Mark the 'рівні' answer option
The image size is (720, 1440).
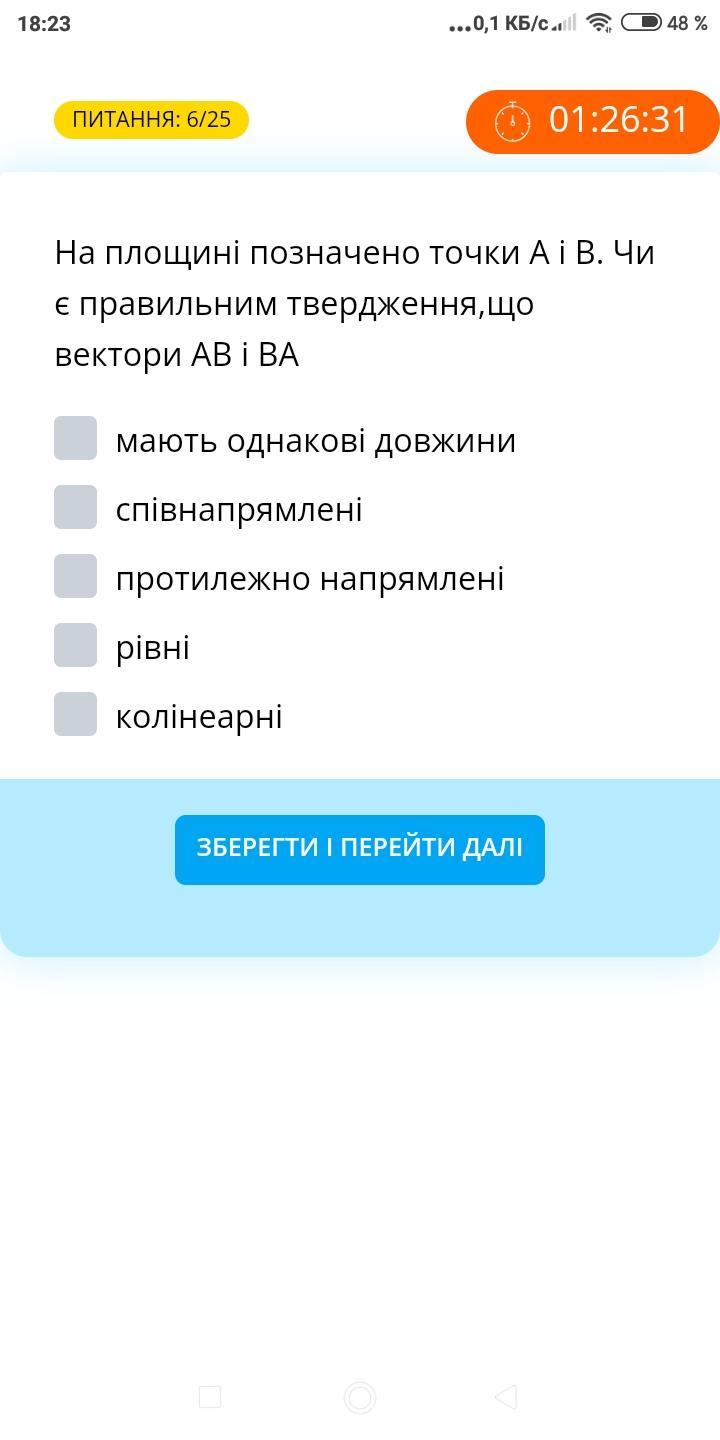coord(75,645)
